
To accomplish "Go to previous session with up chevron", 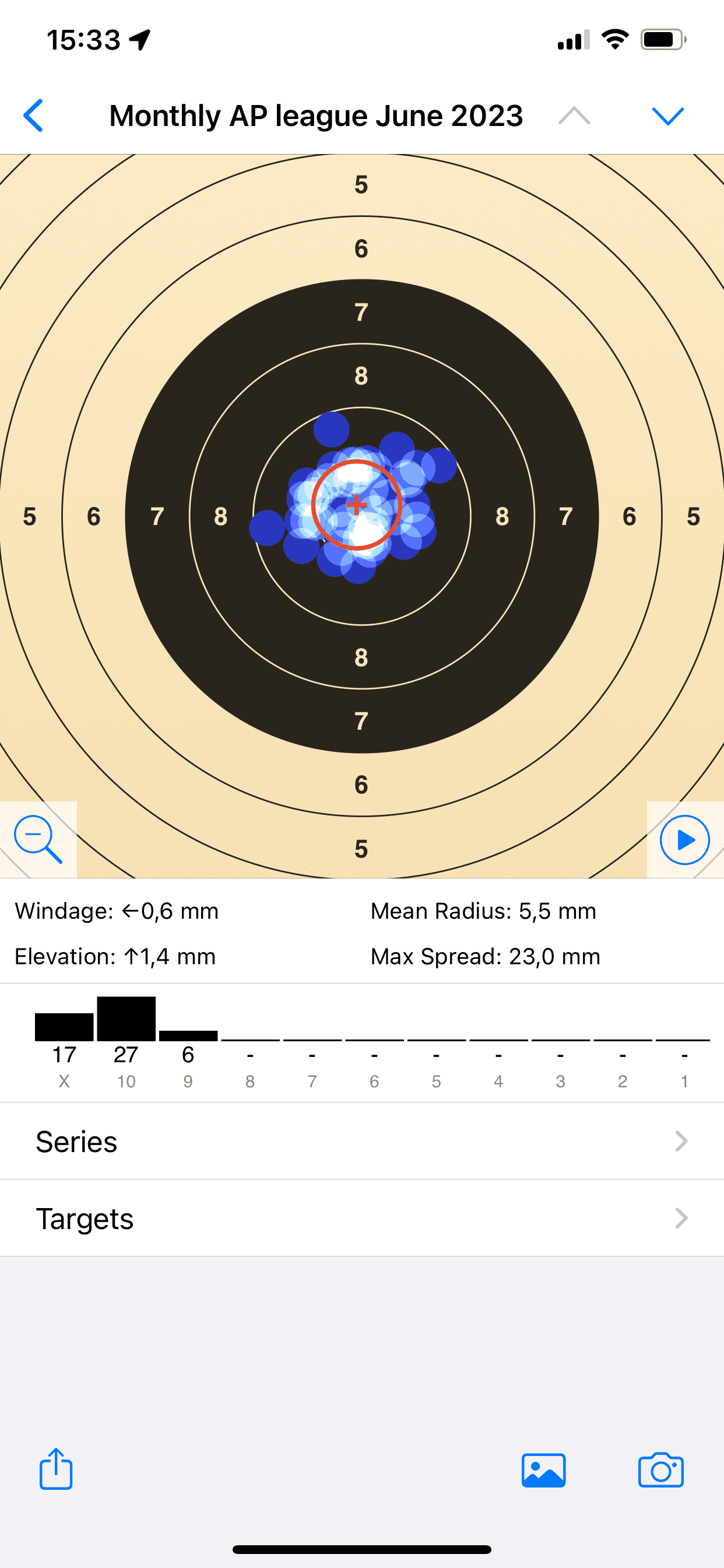I will 574,116.
